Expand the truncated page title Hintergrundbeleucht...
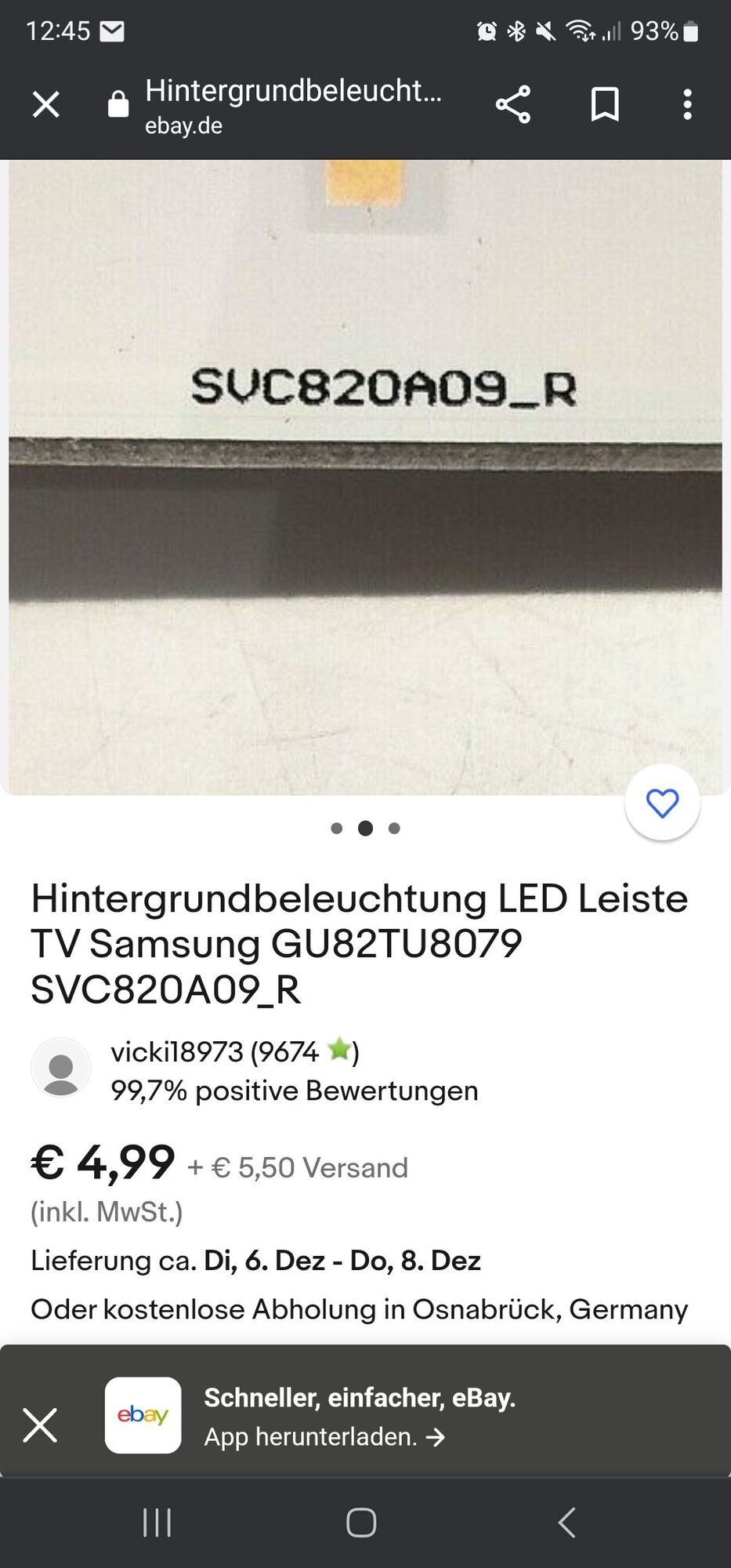The height and width of the screenshot is (1568, 731). (292, 93)
